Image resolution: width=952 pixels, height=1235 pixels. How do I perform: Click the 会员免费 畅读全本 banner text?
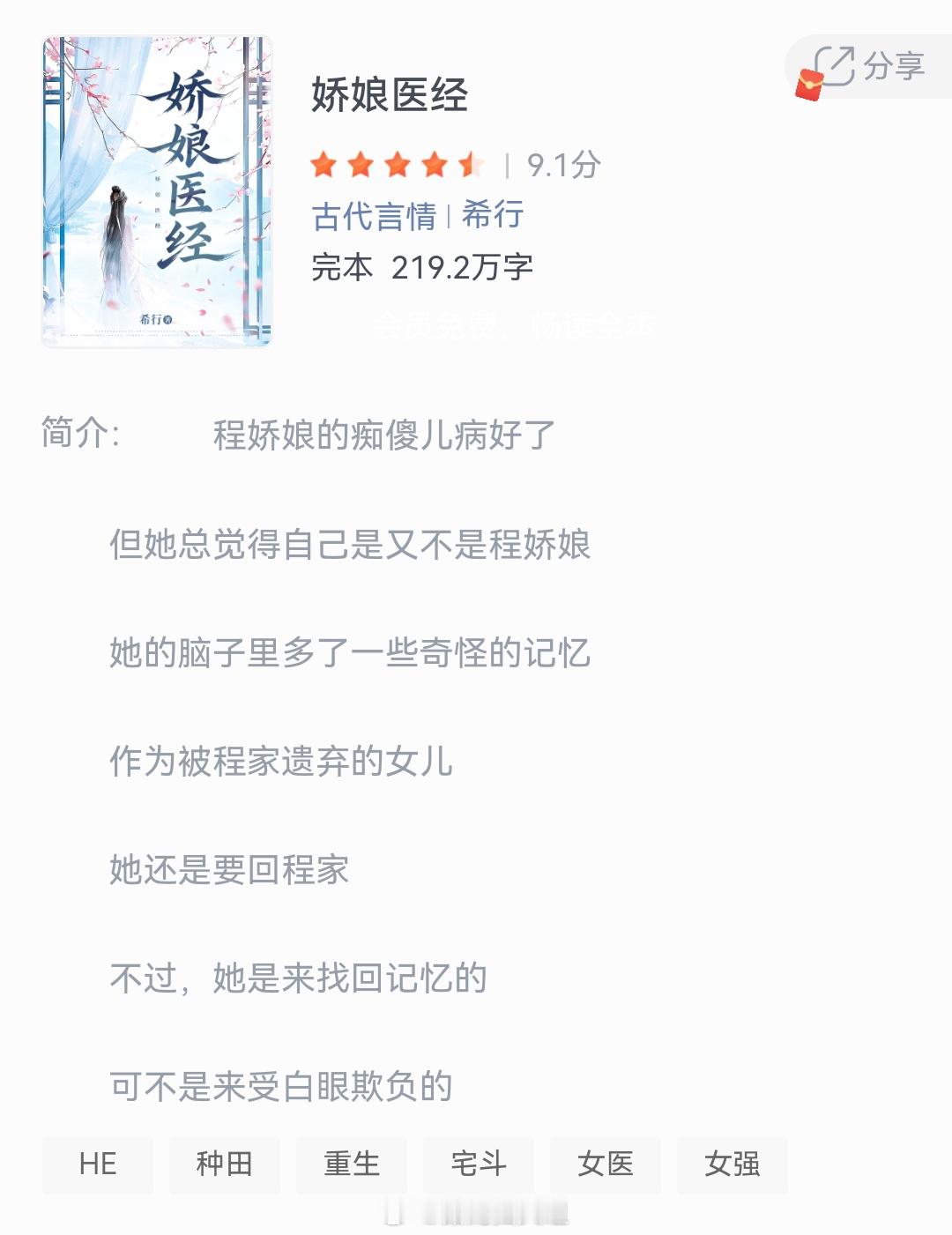516,326
